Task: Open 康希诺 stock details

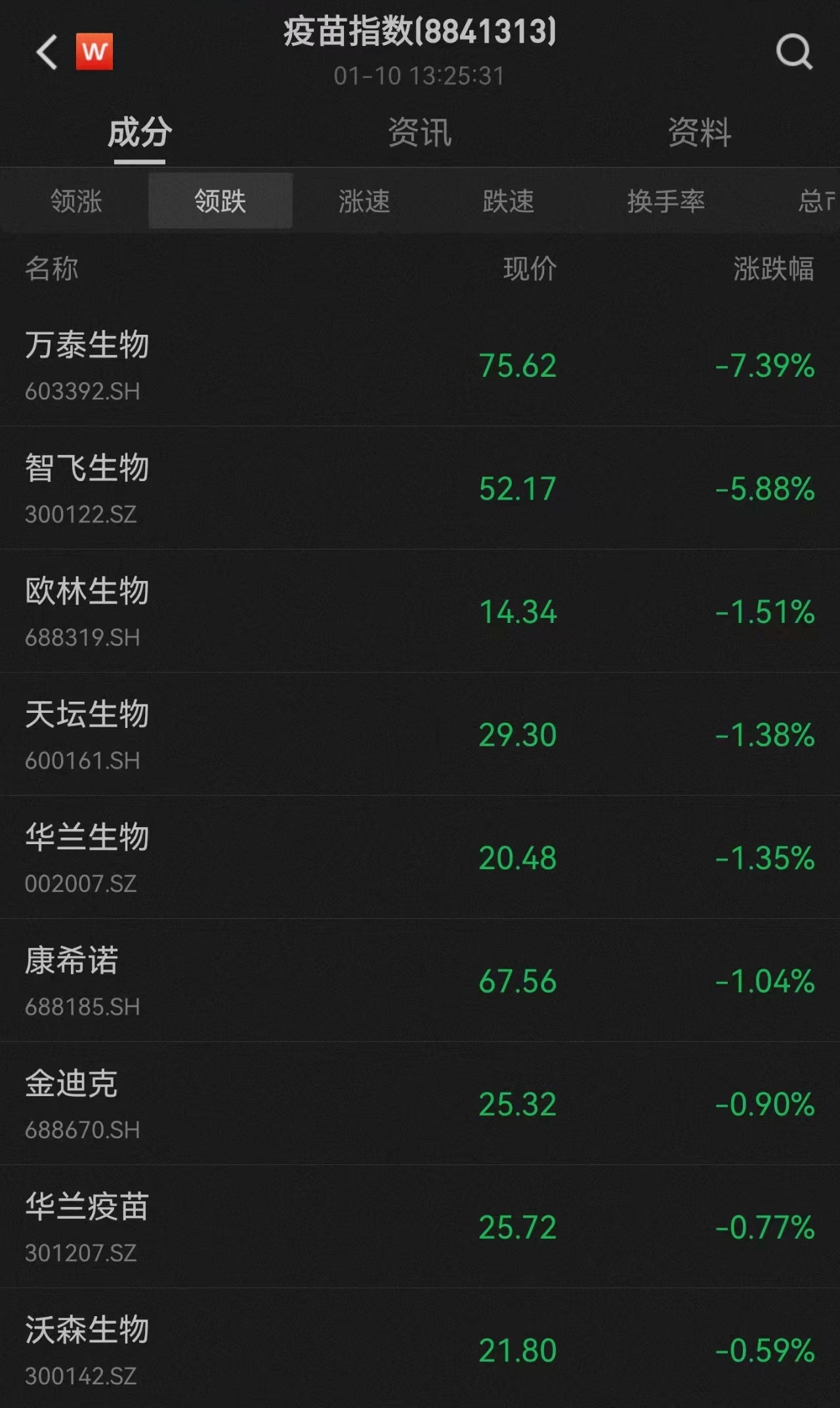Action: [420, 981]
